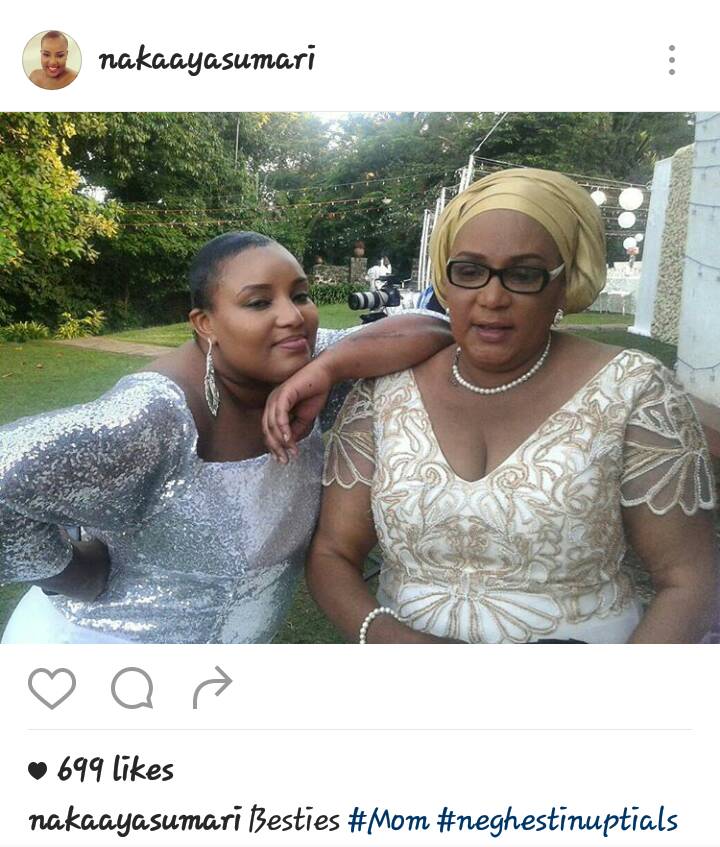This screenshot has width=720, height=847.
Task: Open nakaayasumari's profile picture
Action: (x=52, y=60)
